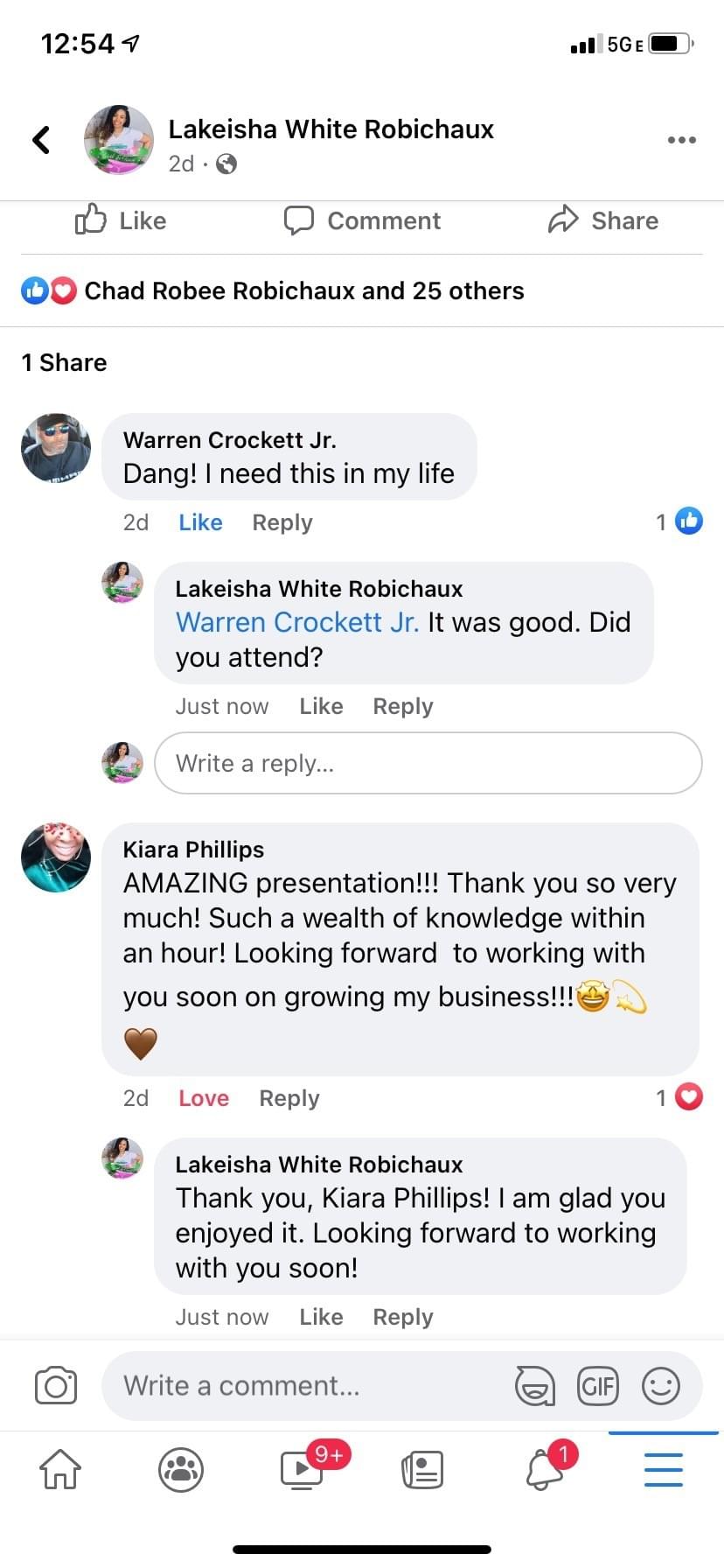The height and width of the screenshot is (1568, 724).
Task: Like Lakeisha's reply to Kiara Phillips
Action: (x=321, y=1317)
